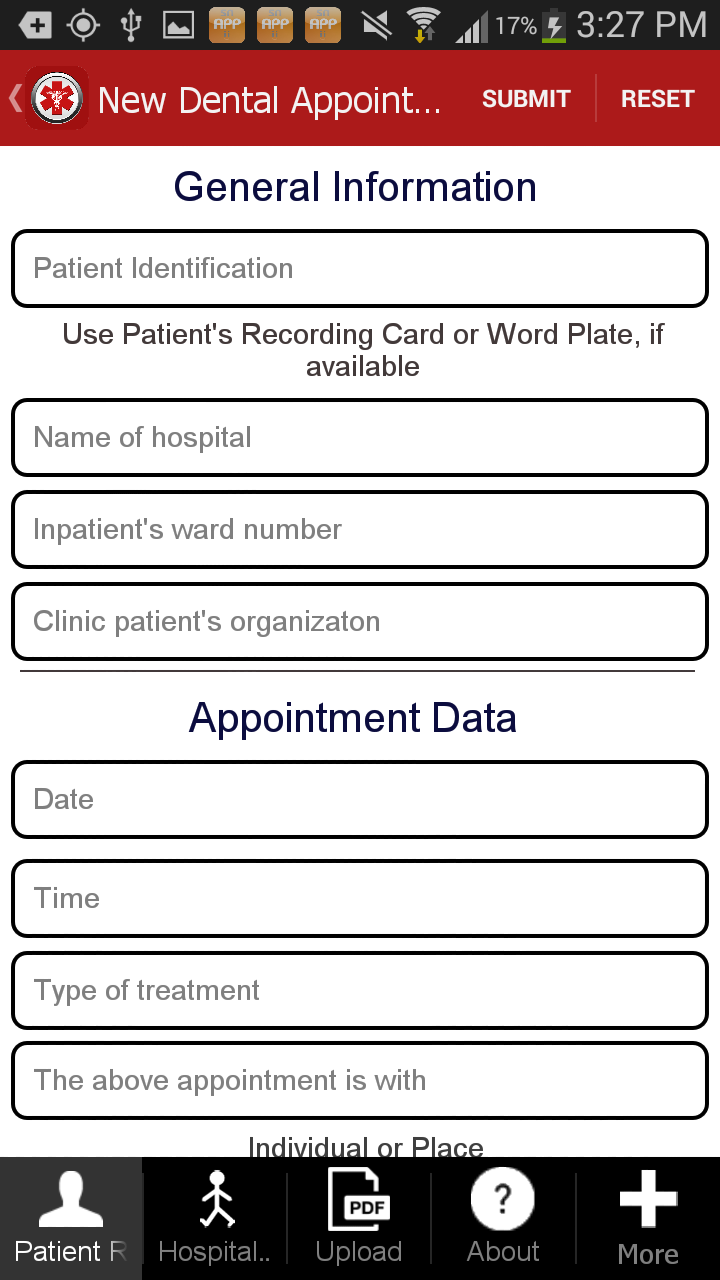Tap the red medical cross app logo
This screenshot has width=720, height=1280.
(x=56, y=98)
